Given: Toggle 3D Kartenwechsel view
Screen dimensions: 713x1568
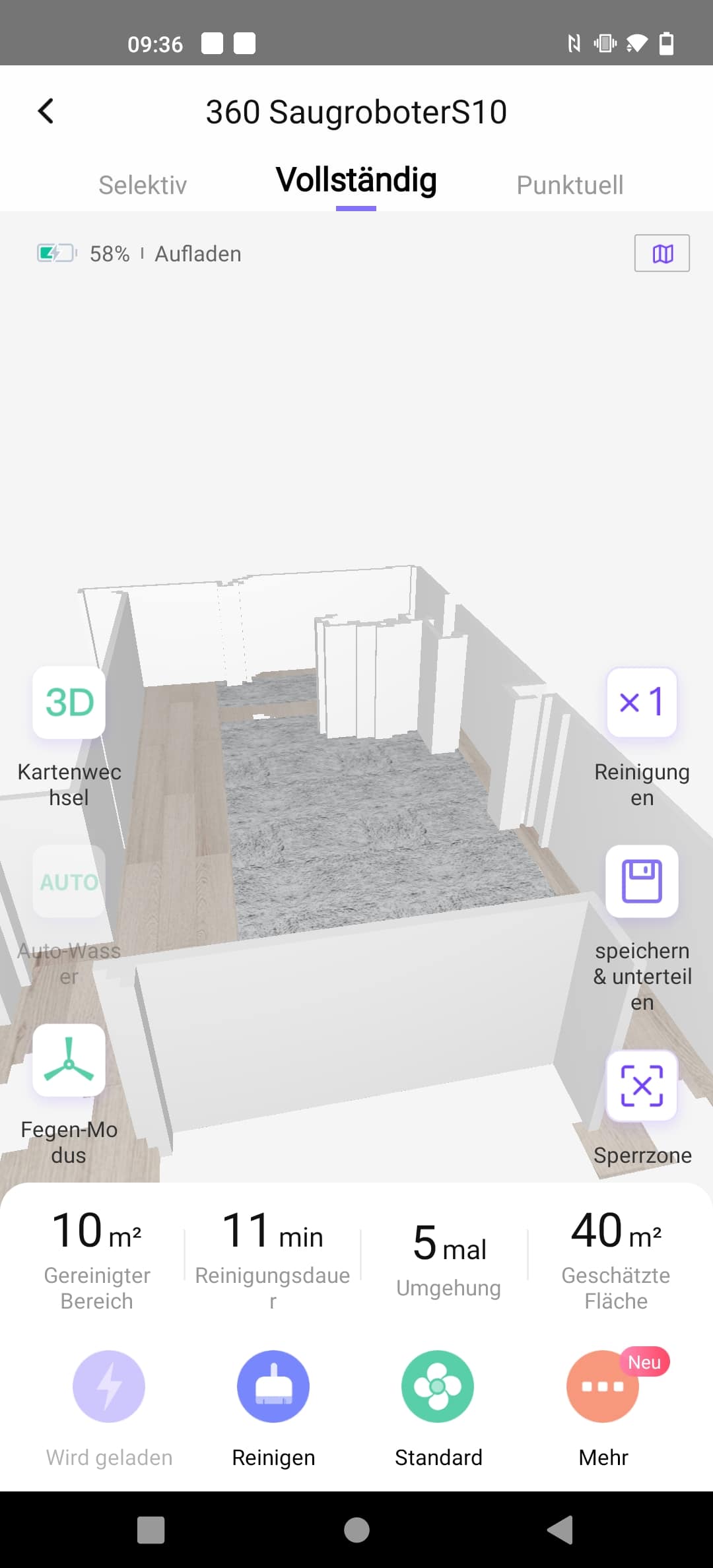Looking at the screenshot, I should click(x=69, y=702).
